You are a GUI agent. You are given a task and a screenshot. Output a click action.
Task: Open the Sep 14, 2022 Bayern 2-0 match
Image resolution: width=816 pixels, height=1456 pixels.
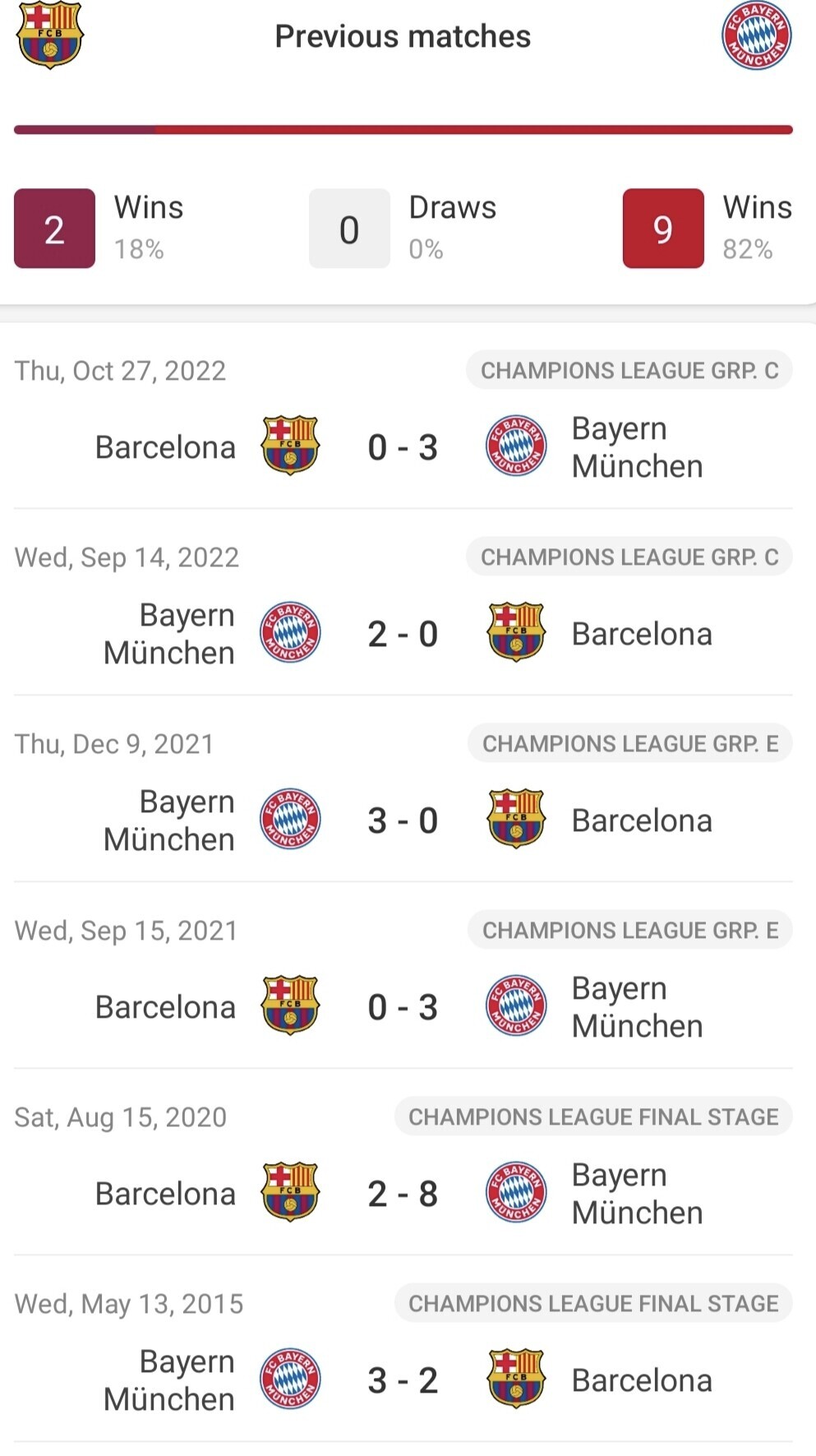point(403,603)
